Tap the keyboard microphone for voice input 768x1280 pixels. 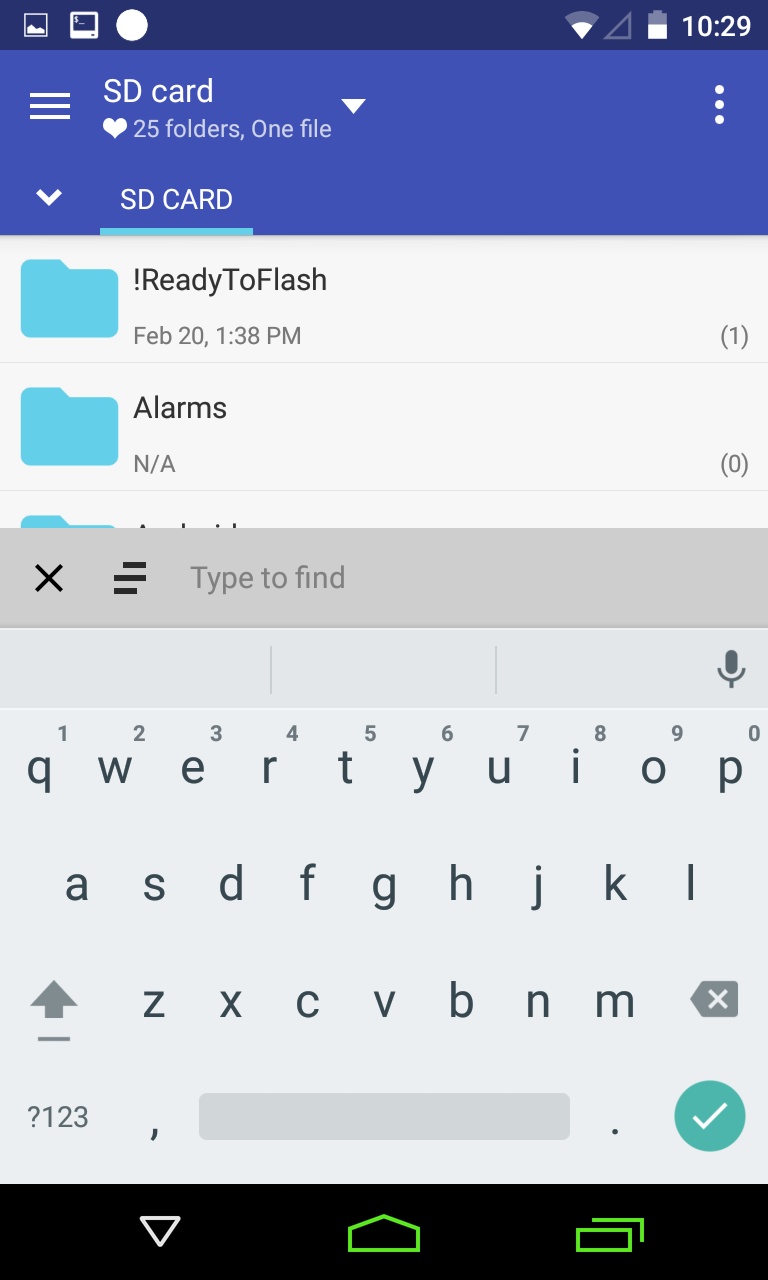point(731,669)
